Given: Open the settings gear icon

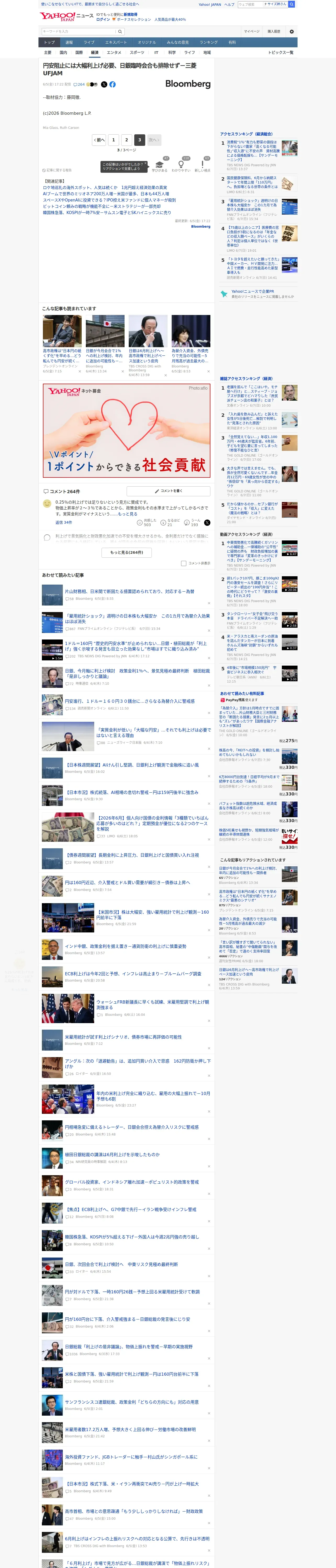Looking at the screenshot, I should click(292, 32).
